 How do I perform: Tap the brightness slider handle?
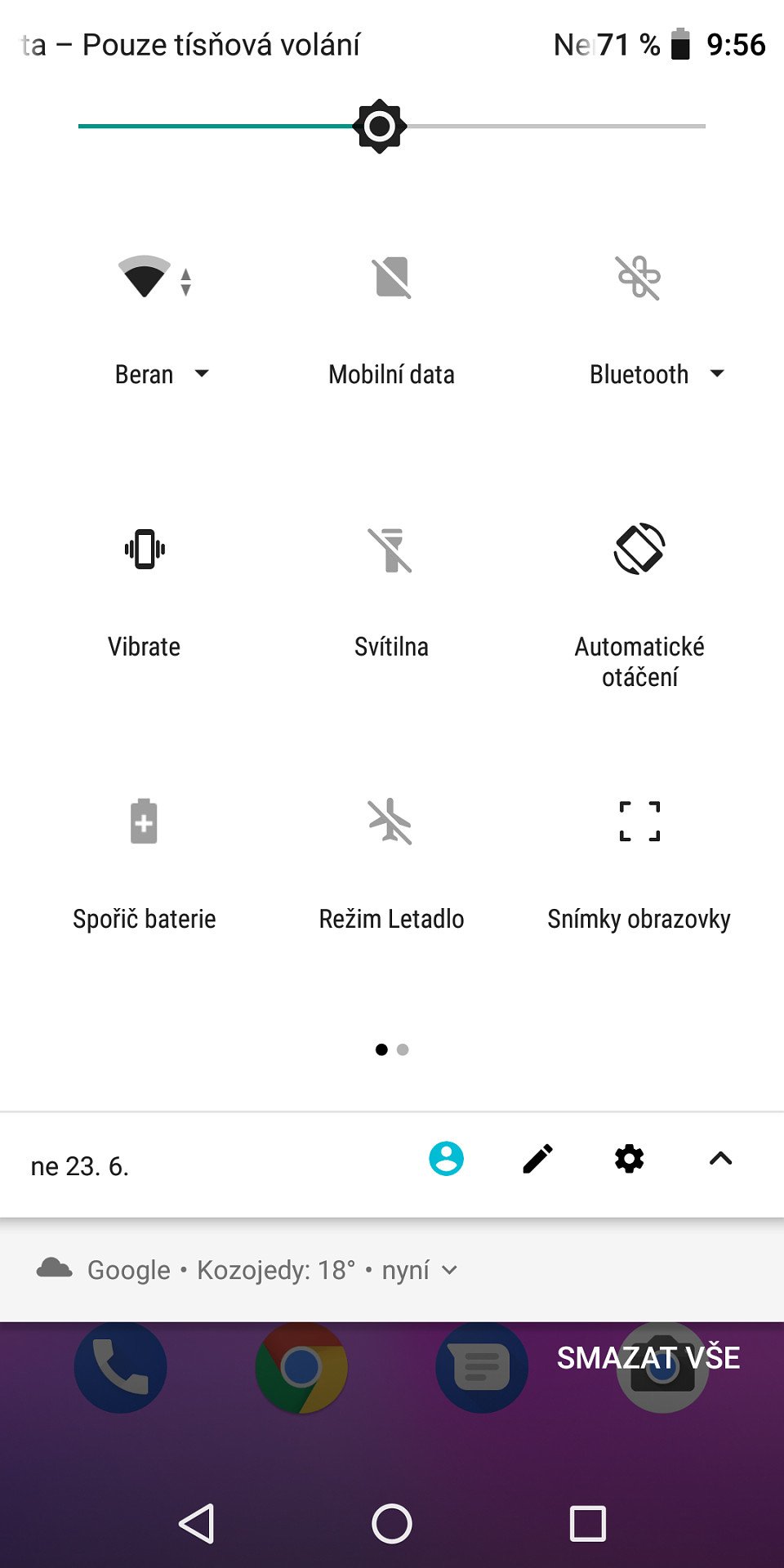380,127
